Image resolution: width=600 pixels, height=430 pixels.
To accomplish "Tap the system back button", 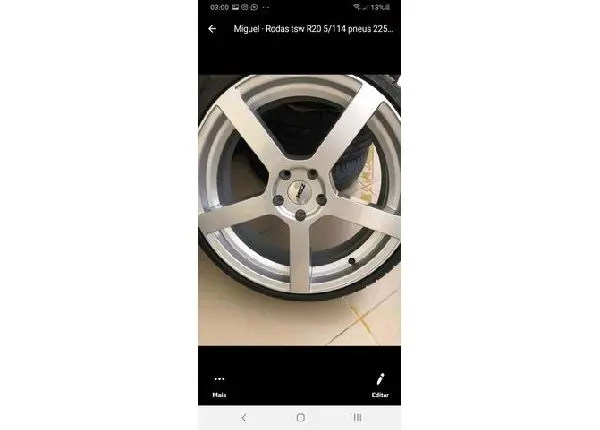I will click(x=243, y=417).
